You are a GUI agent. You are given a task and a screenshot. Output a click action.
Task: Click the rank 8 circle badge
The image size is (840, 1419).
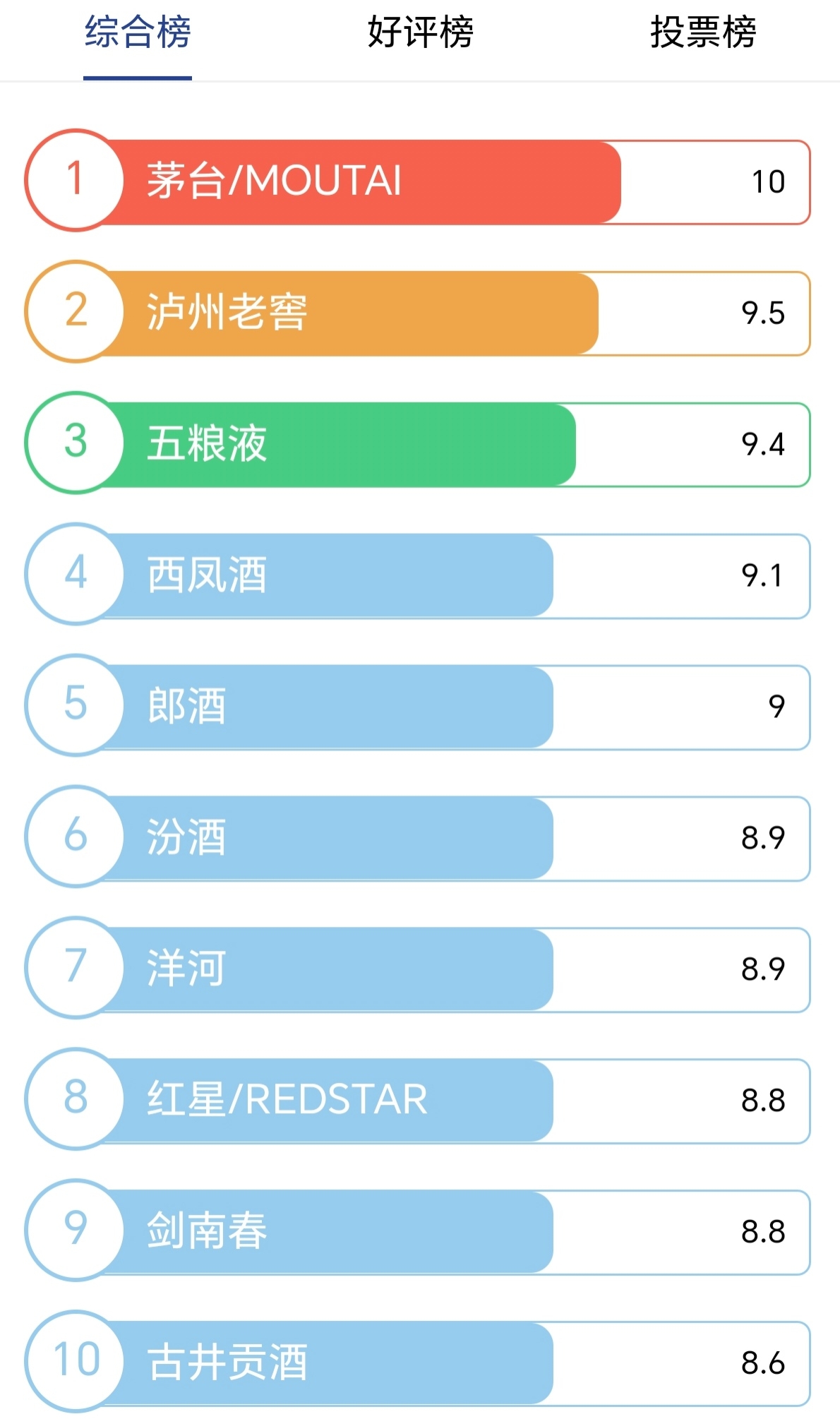74,1101
